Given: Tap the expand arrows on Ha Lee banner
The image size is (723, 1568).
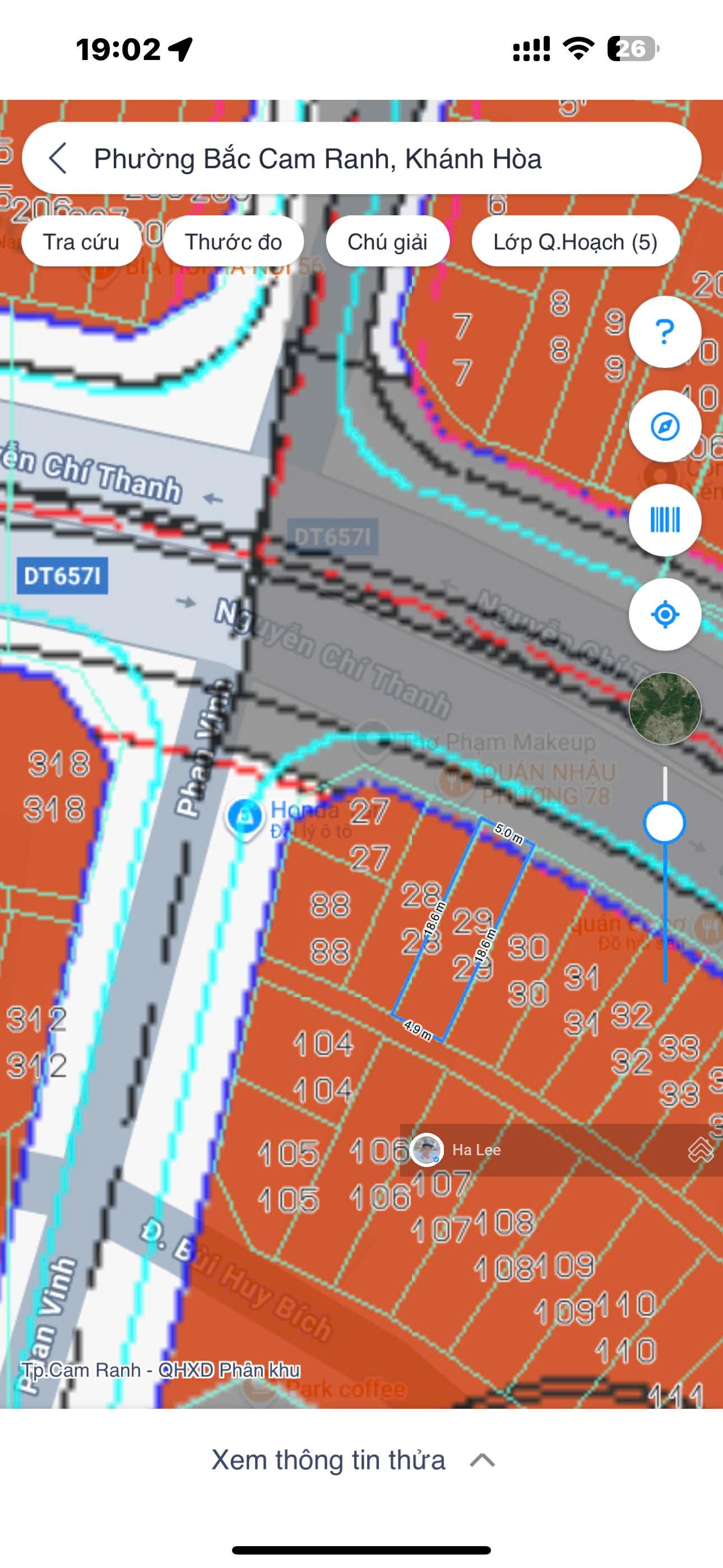Looking at the screenshot, I should [x=700, y=1150].
